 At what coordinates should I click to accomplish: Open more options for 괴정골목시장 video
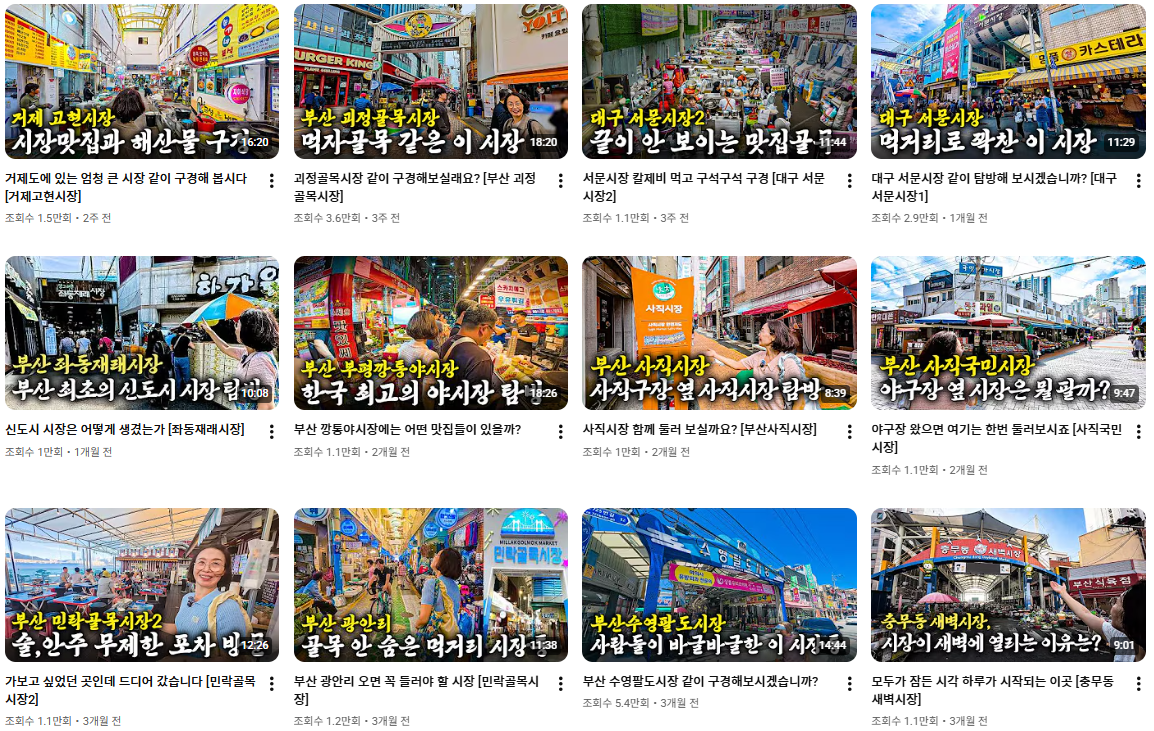[x=560, y=181]
